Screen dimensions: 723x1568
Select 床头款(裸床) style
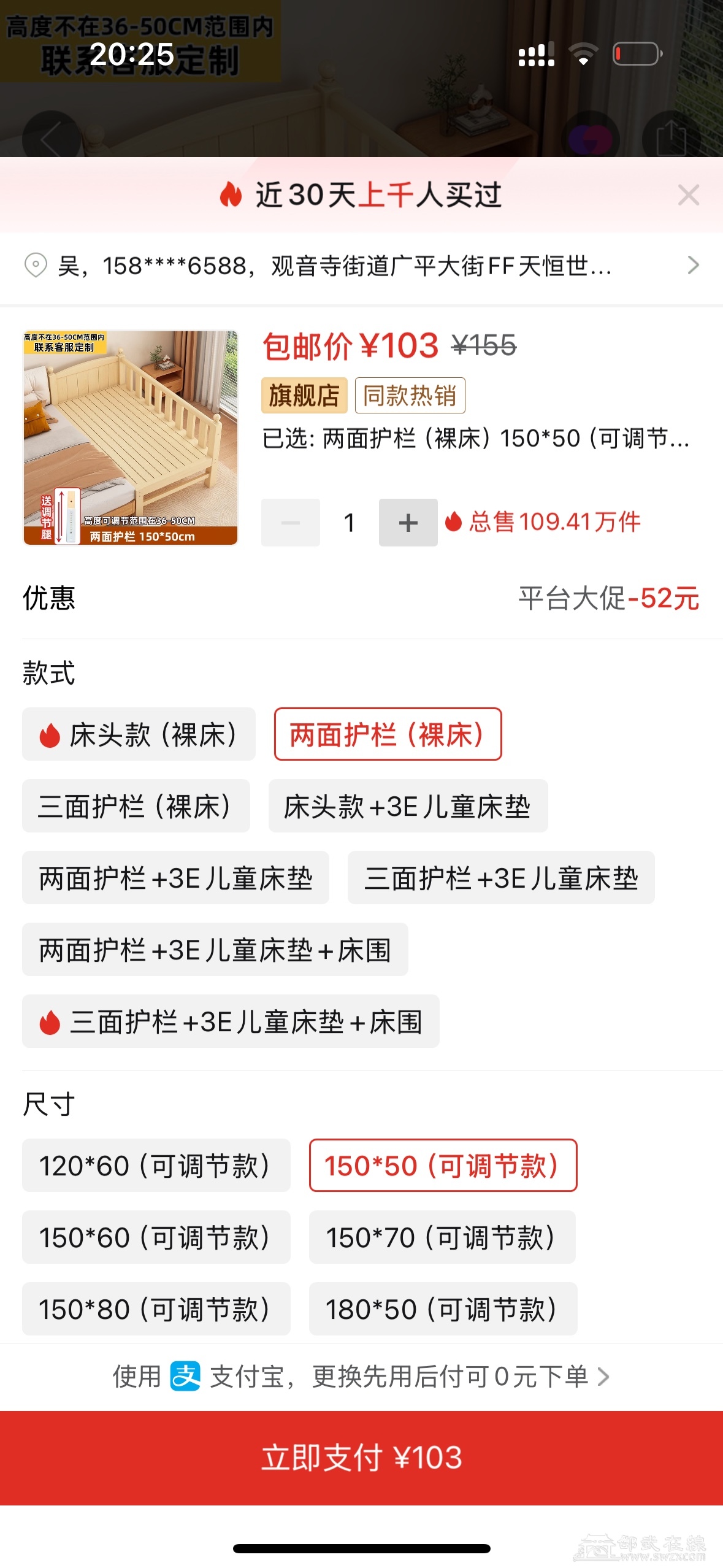point(139,734)
